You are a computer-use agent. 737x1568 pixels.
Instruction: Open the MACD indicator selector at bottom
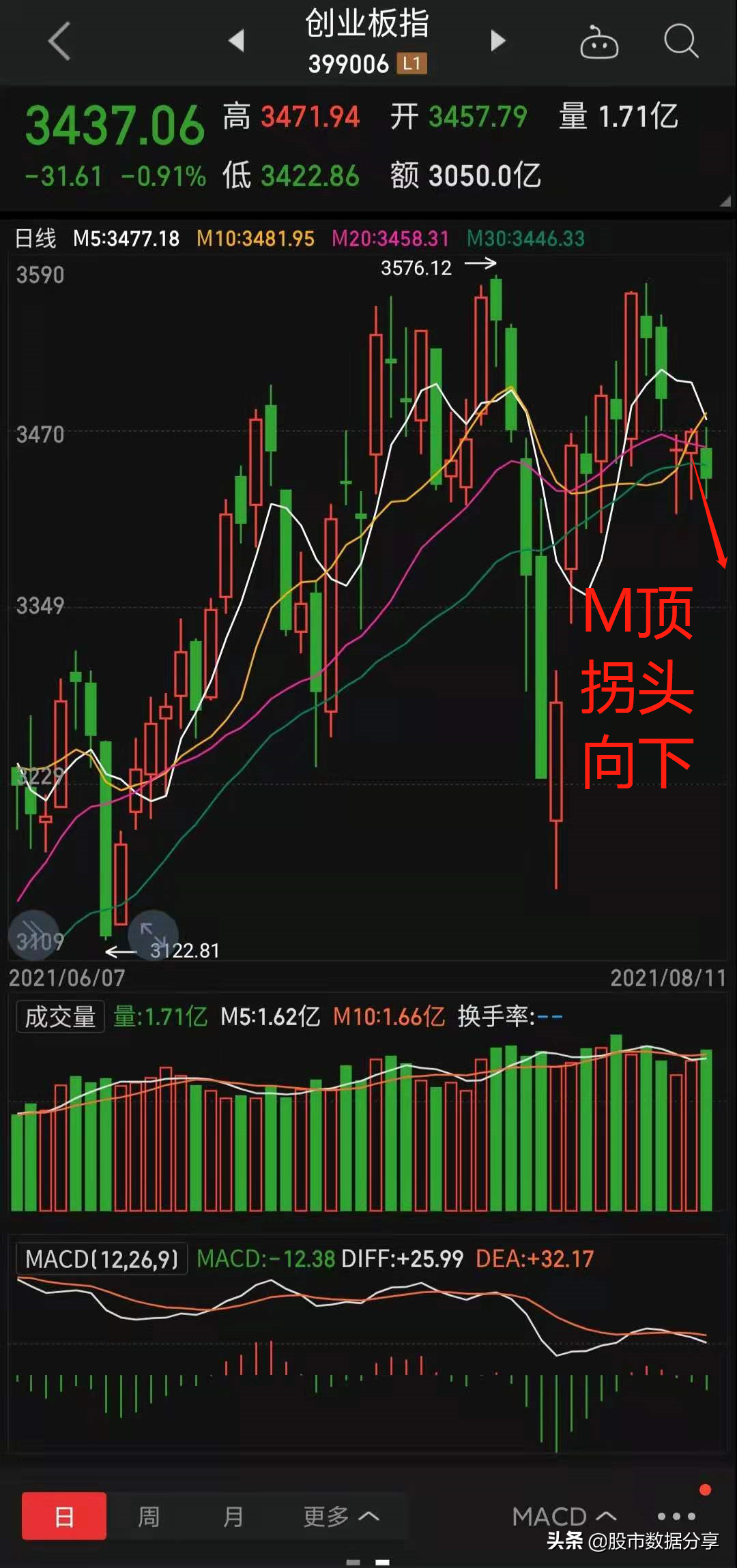[x=564, y=1516]
